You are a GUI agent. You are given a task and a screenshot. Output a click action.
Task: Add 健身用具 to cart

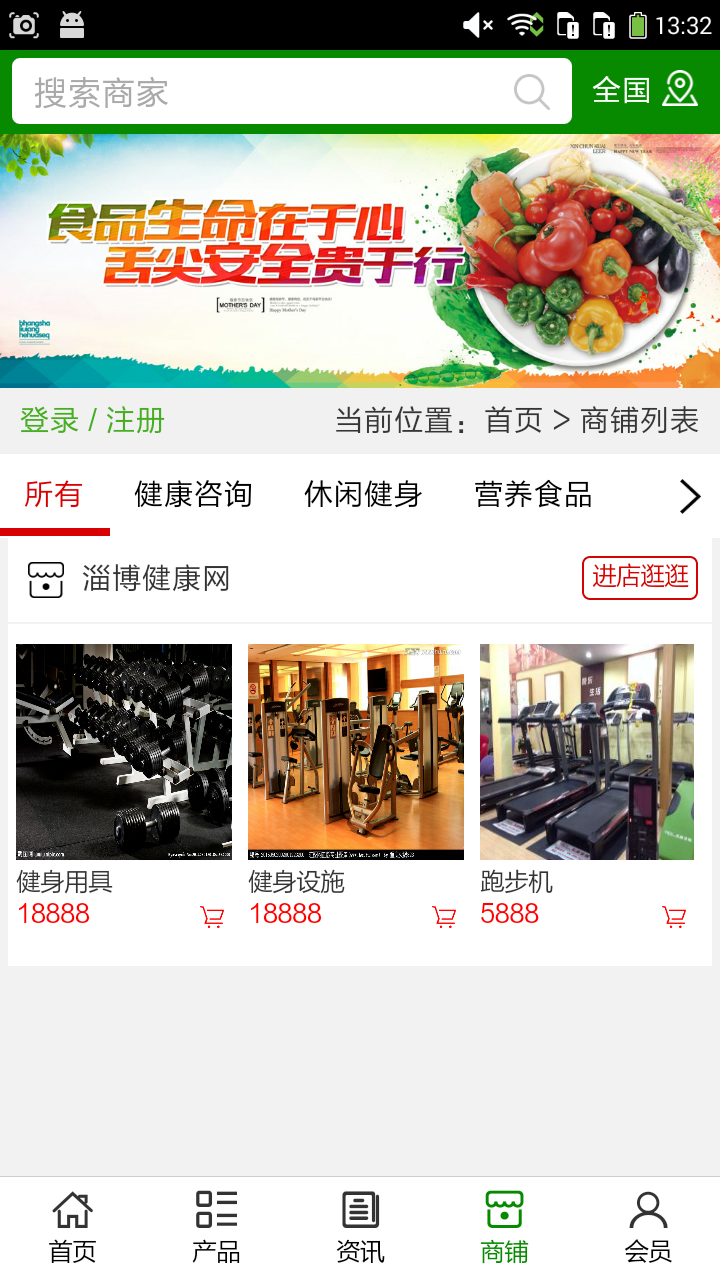(212, 916)
